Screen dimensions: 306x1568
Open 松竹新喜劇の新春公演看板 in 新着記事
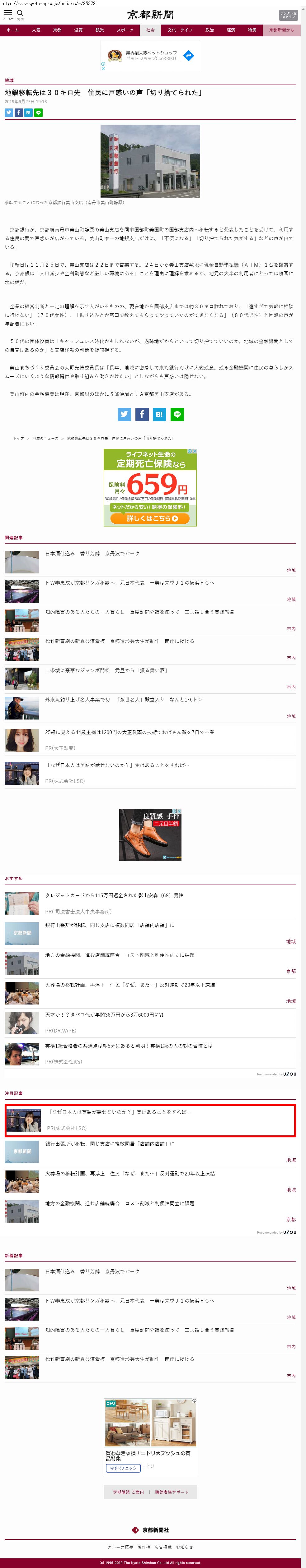click(120, 1358)
